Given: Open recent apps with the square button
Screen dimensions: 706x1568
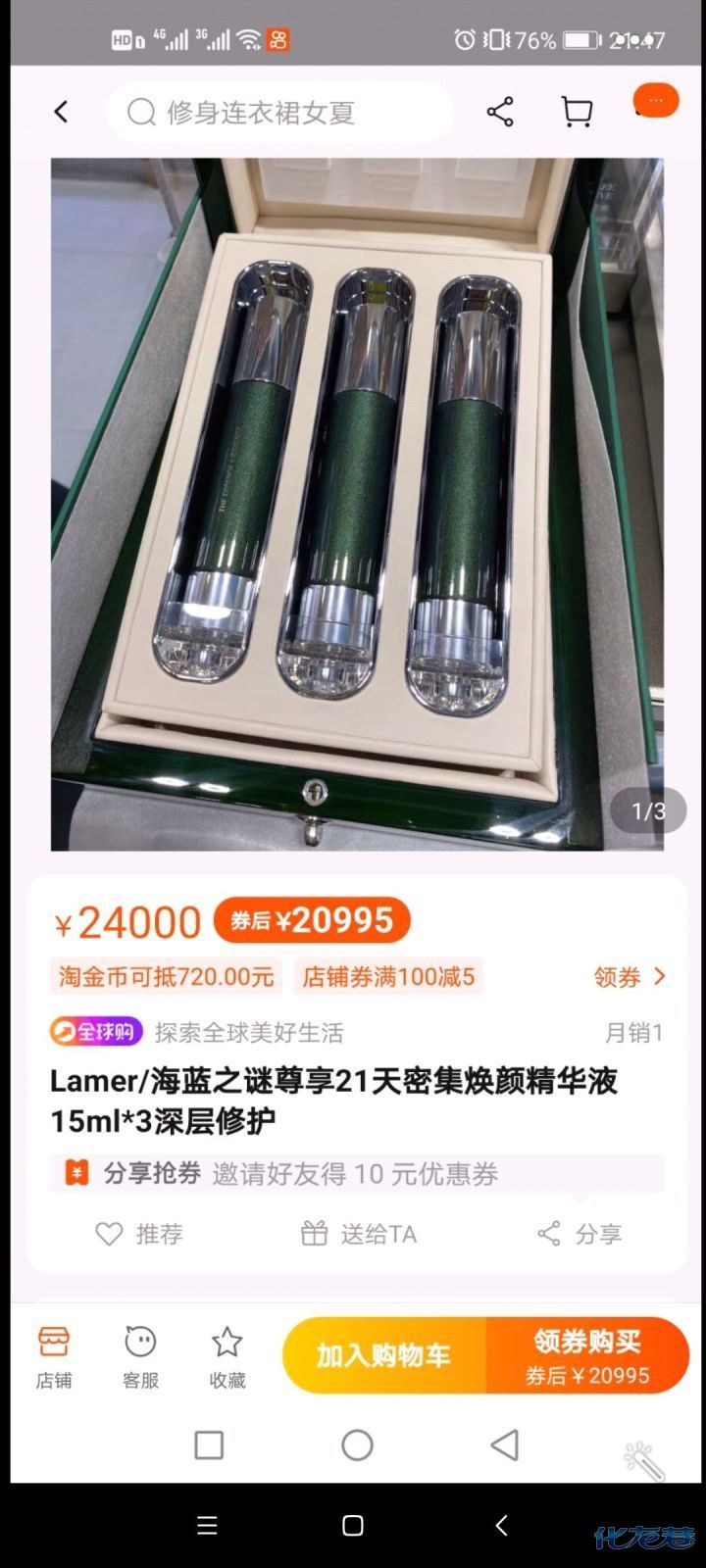Looking at the screenshot, I should click(x=209, y=1445).
